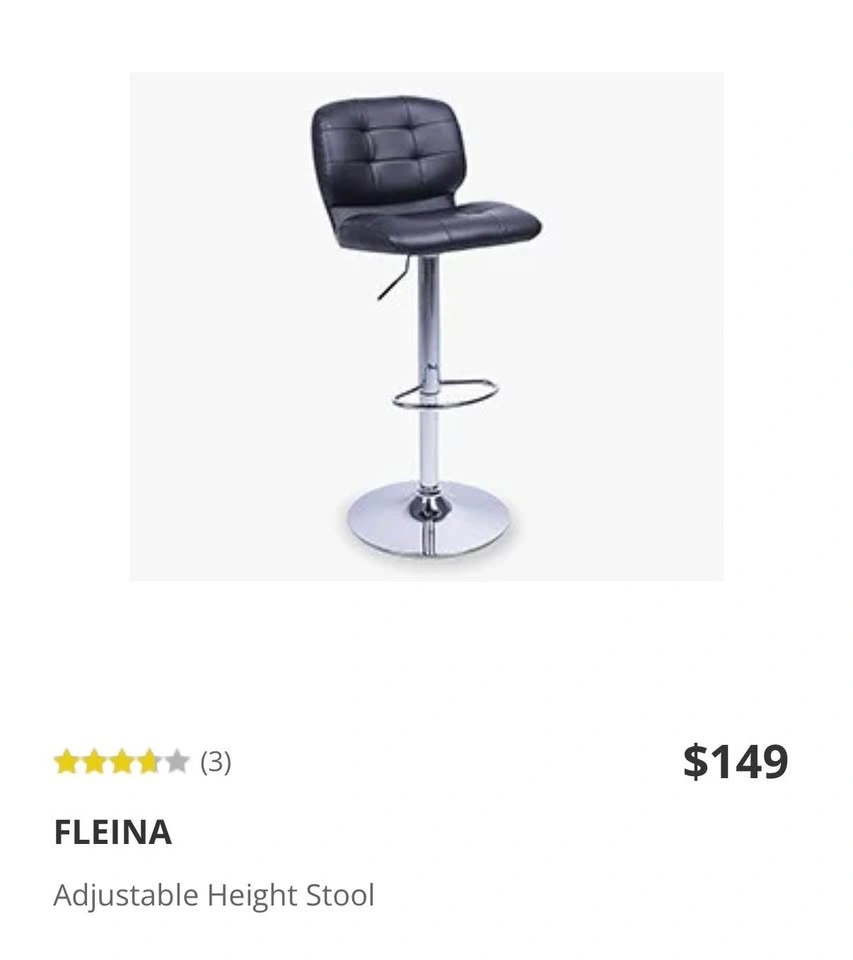Screen dimensions: 853x960
Task: Open the FLEINA adjustable height stool product
Action: pyautogui.click(x=426, y=326)
